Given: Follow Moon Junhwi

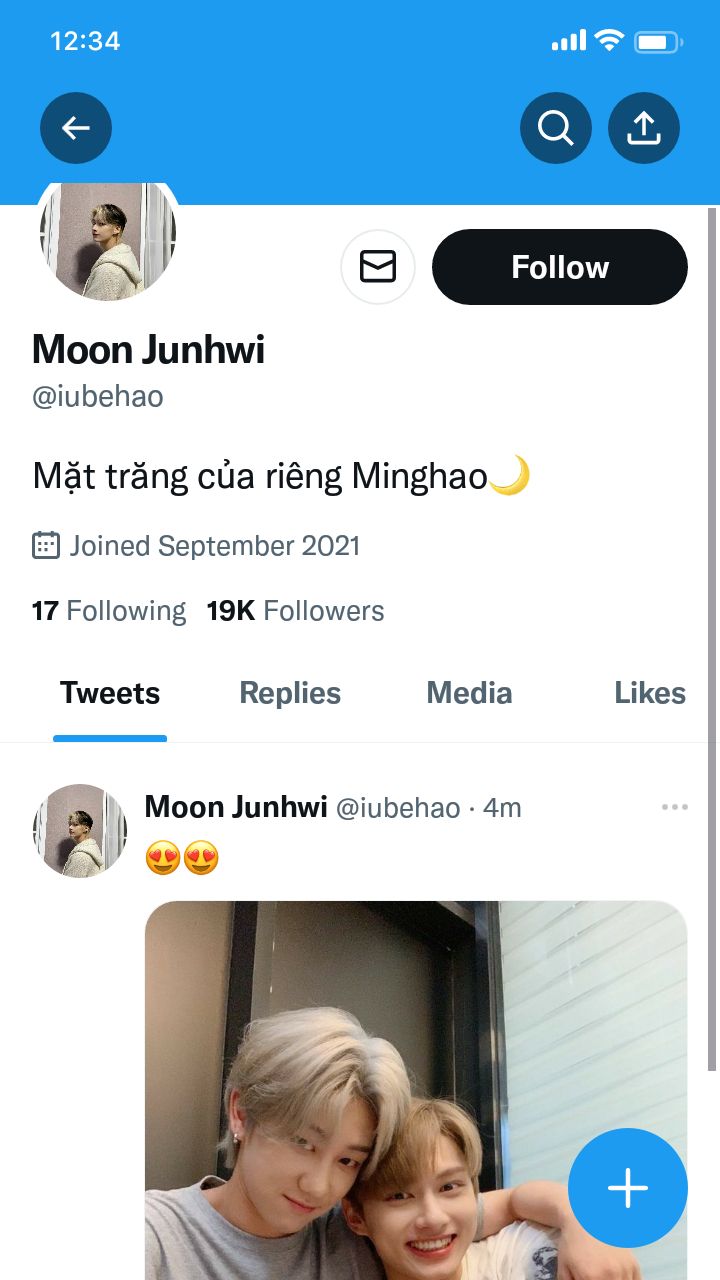Looking at the screenshot, I should [560, 267].
